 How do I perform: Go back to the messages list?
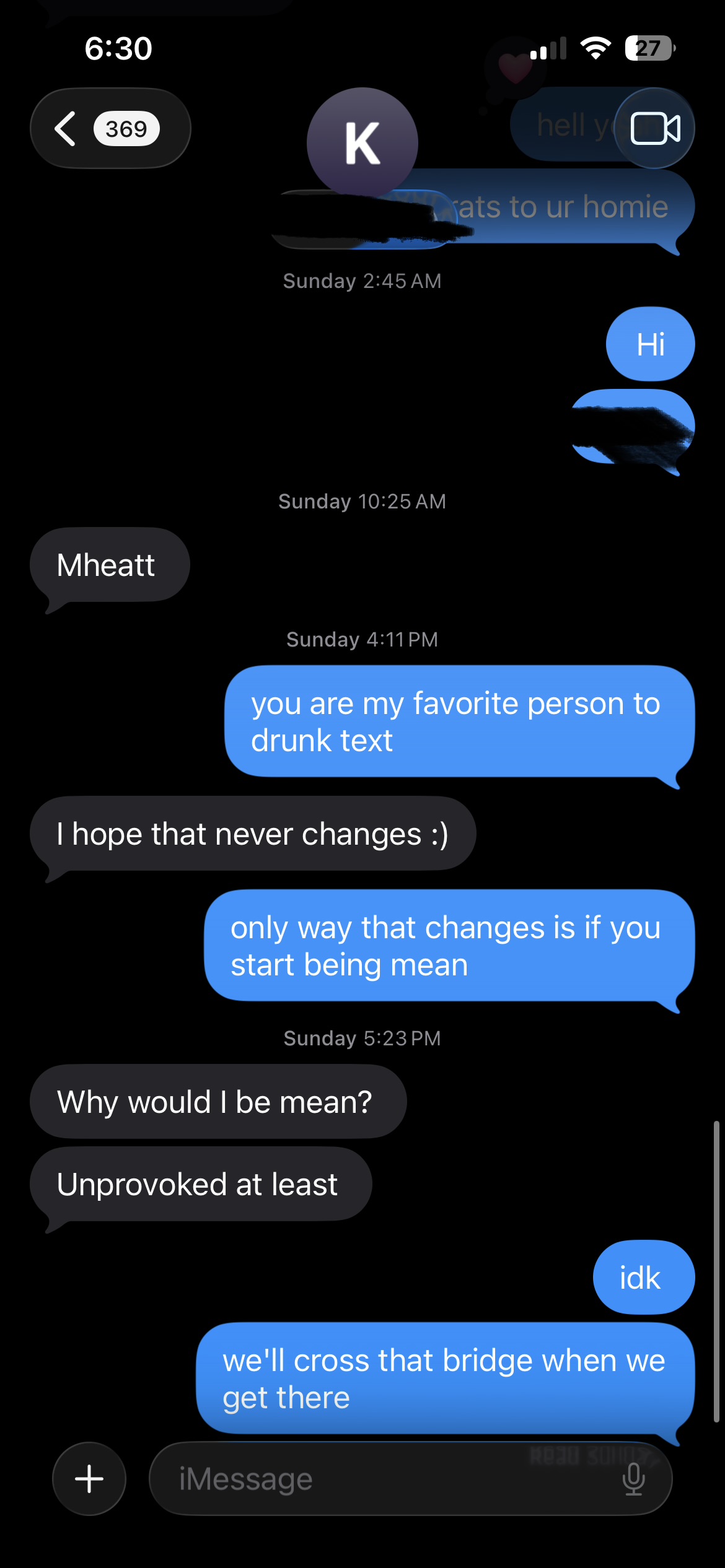110,128
